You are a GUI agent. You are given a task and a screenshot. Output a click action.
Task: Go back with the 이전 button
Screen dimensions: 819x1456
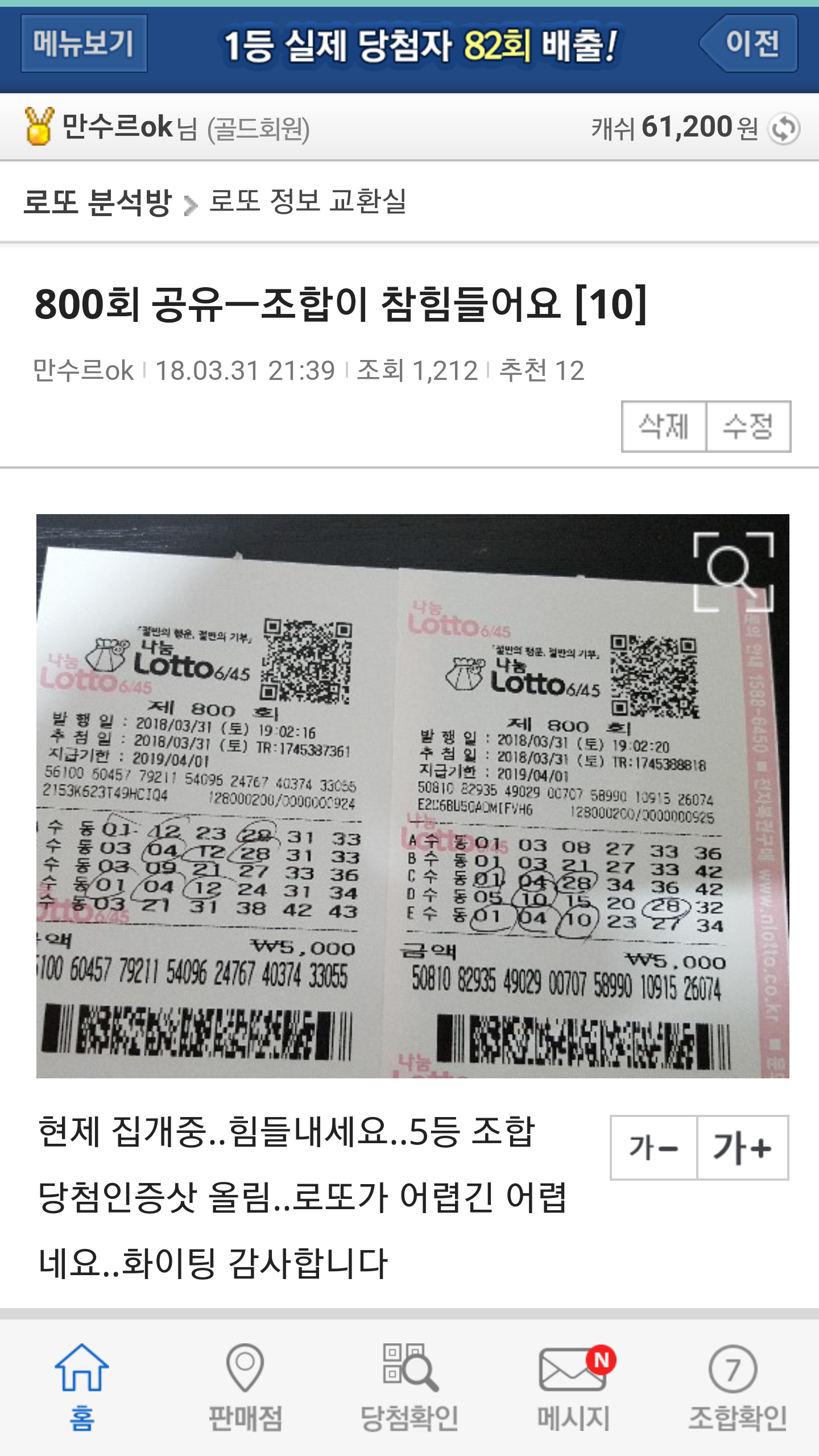[x=750, y=44]
